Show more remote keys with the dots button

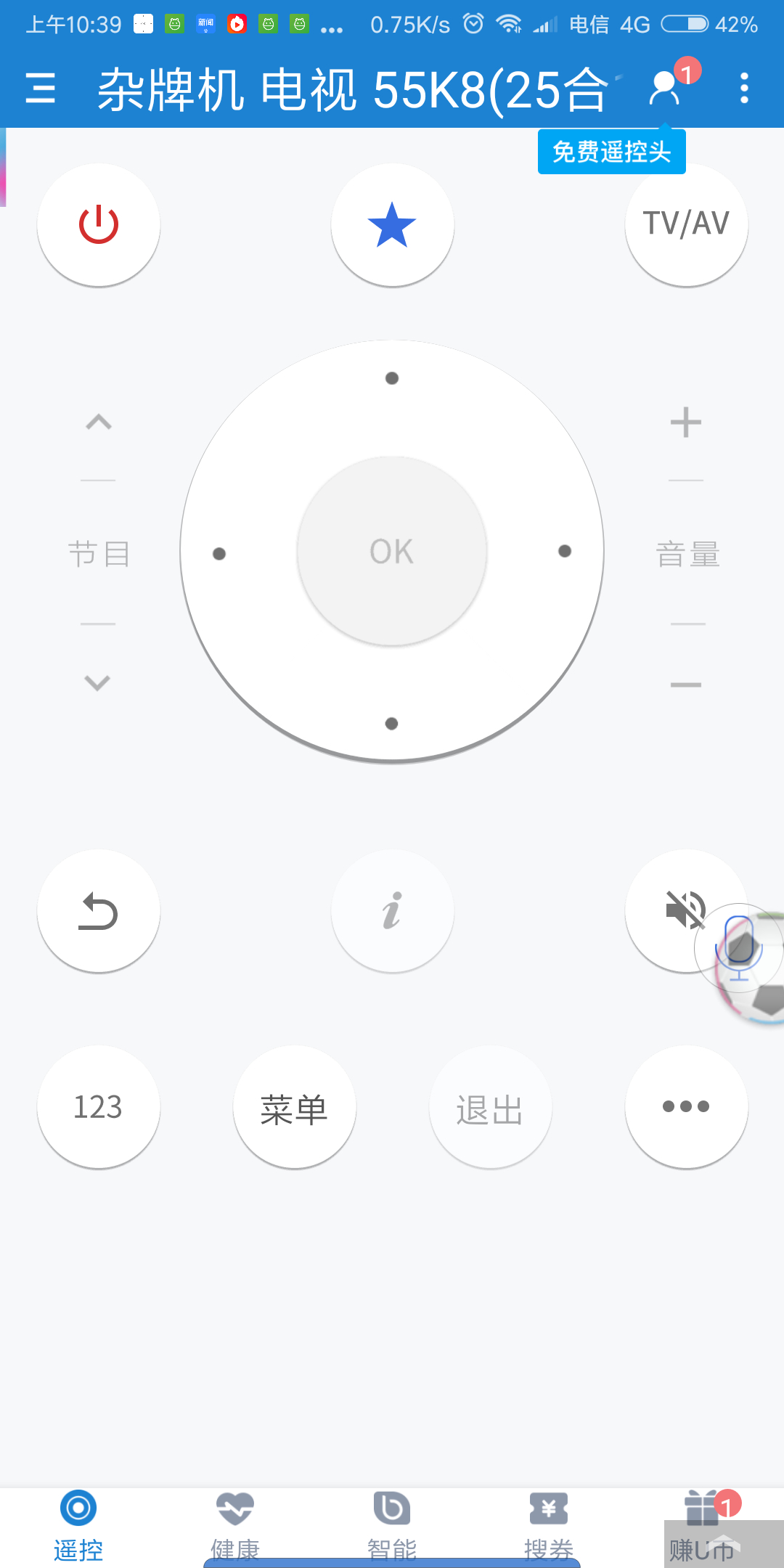686,1107
